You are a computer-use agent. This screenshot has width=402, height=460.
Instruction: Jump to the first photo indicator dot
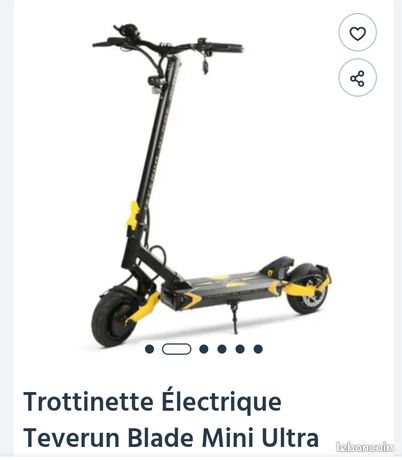pyautogui.click(x=150, y=349)
